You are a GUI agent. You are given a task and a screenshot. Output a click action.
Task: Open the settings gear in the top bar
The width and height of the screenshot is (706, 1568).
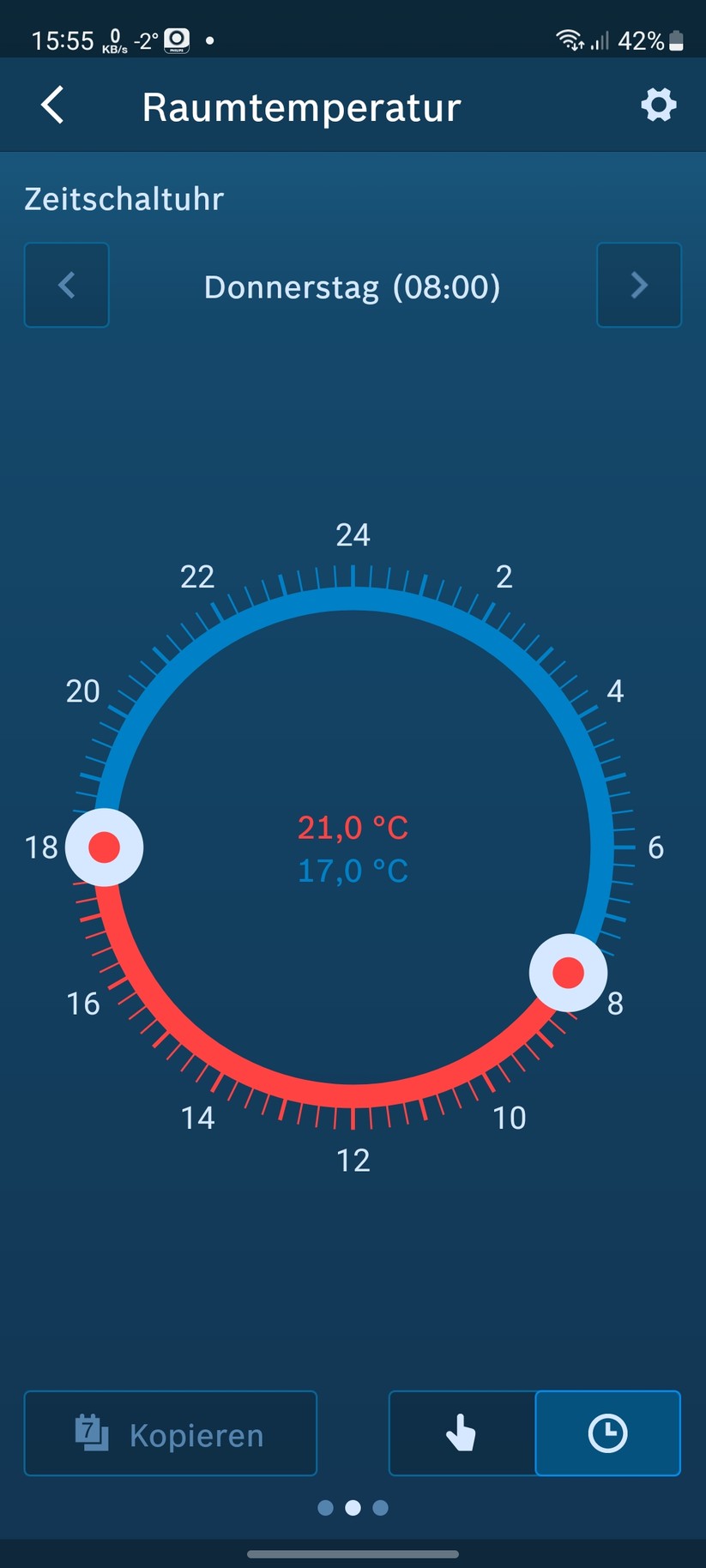657,105
